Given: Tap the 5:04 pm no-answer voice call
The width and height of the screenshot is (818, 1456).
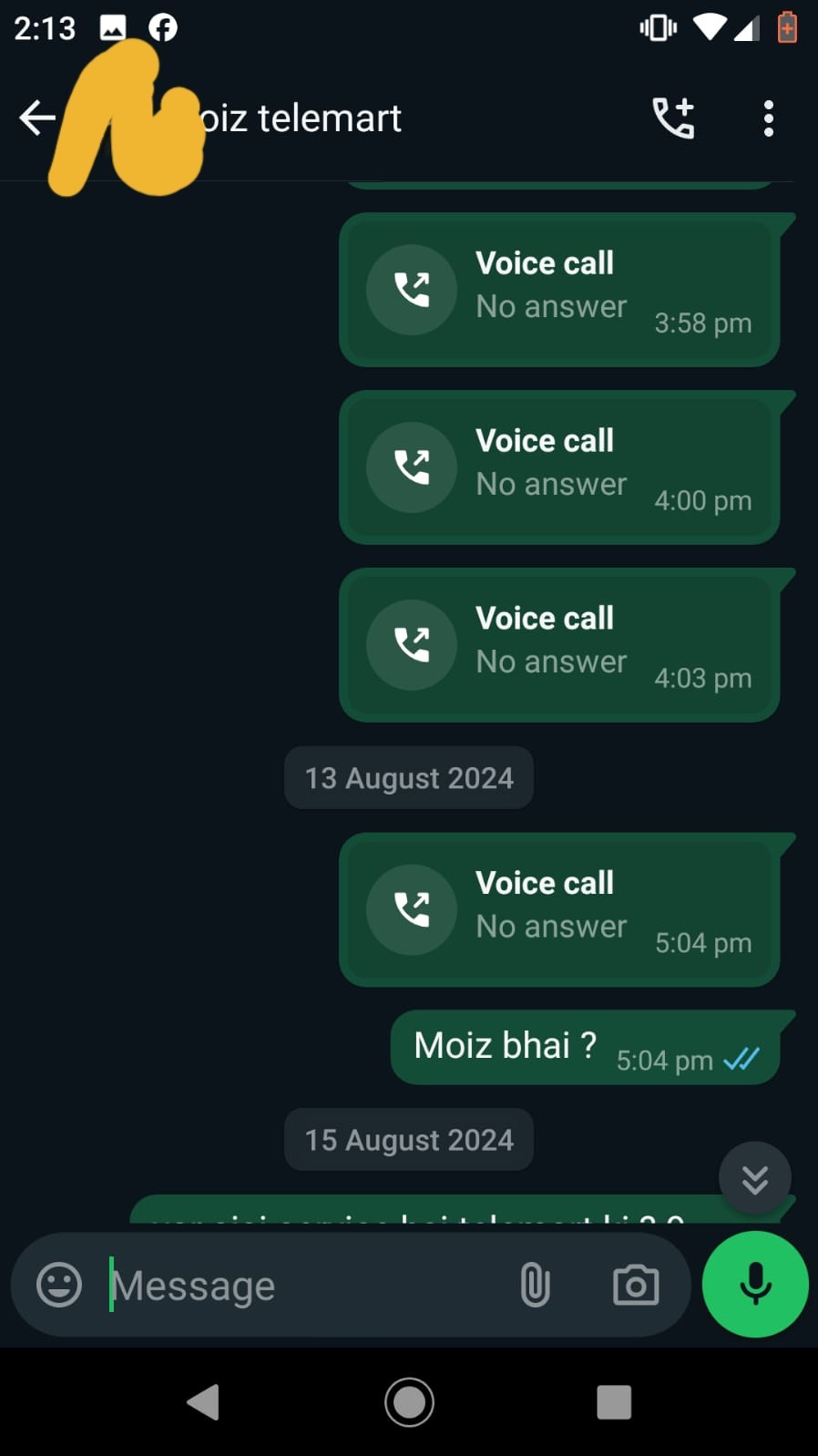Looking at the screenshot, I should [x=558, y=909].
